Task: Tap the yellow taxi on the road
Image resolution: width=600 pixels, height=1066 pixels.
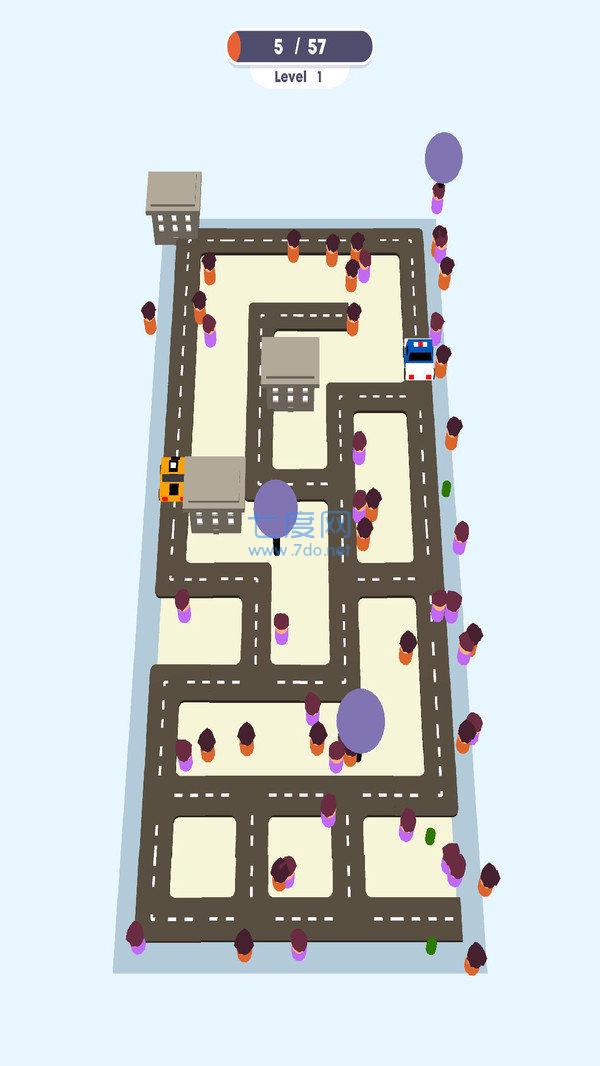Action: 172,478
